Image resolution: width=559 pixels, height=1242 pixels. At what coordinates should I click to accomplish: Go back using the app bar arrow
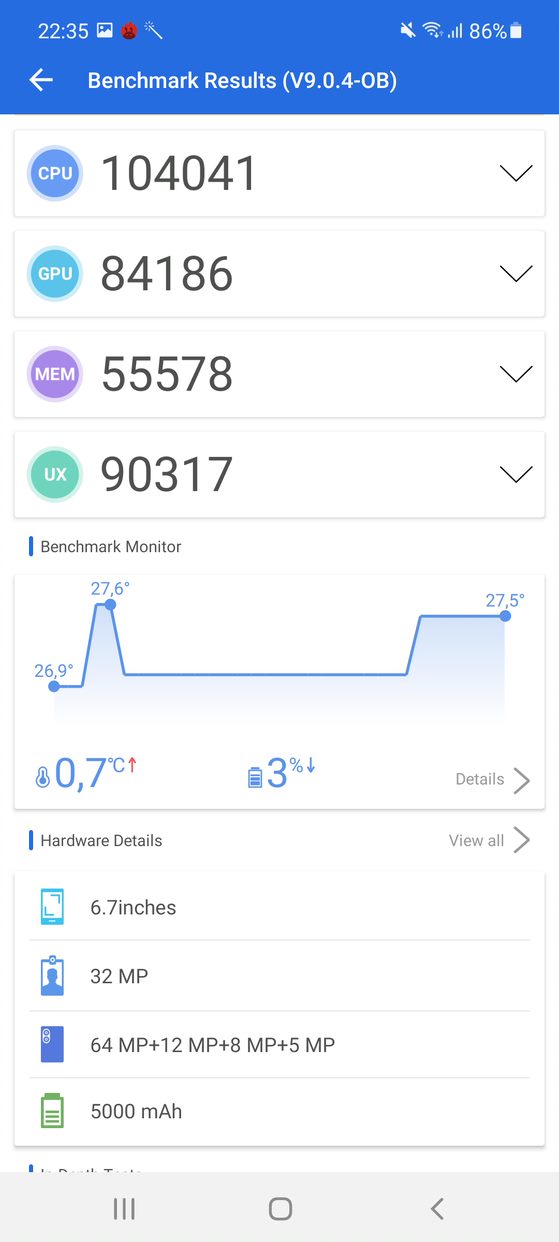tap(41, 81)
